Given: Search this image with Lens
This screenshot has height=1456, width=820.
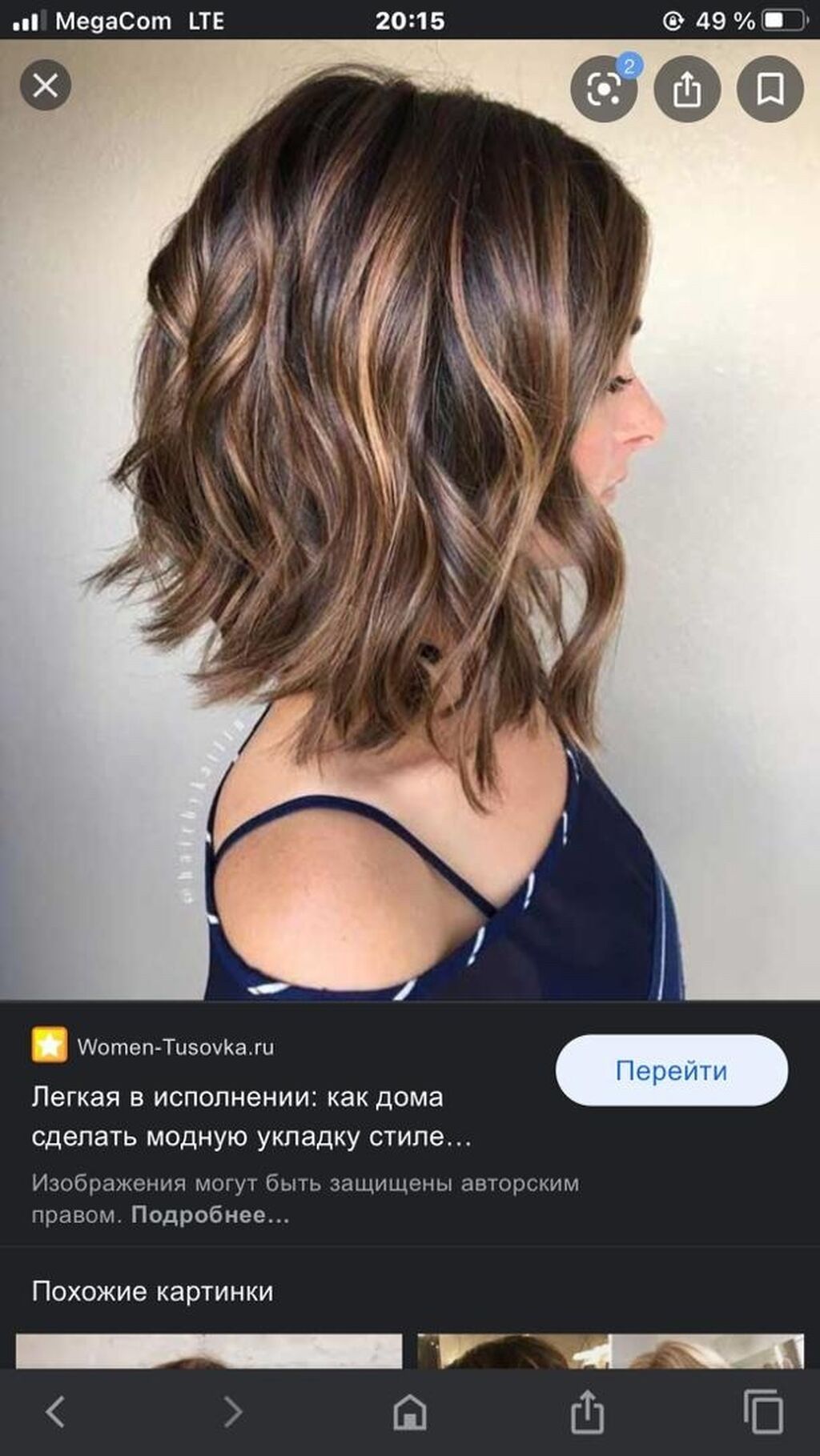Looking at the screenshot, I should [x=603, y=89].
